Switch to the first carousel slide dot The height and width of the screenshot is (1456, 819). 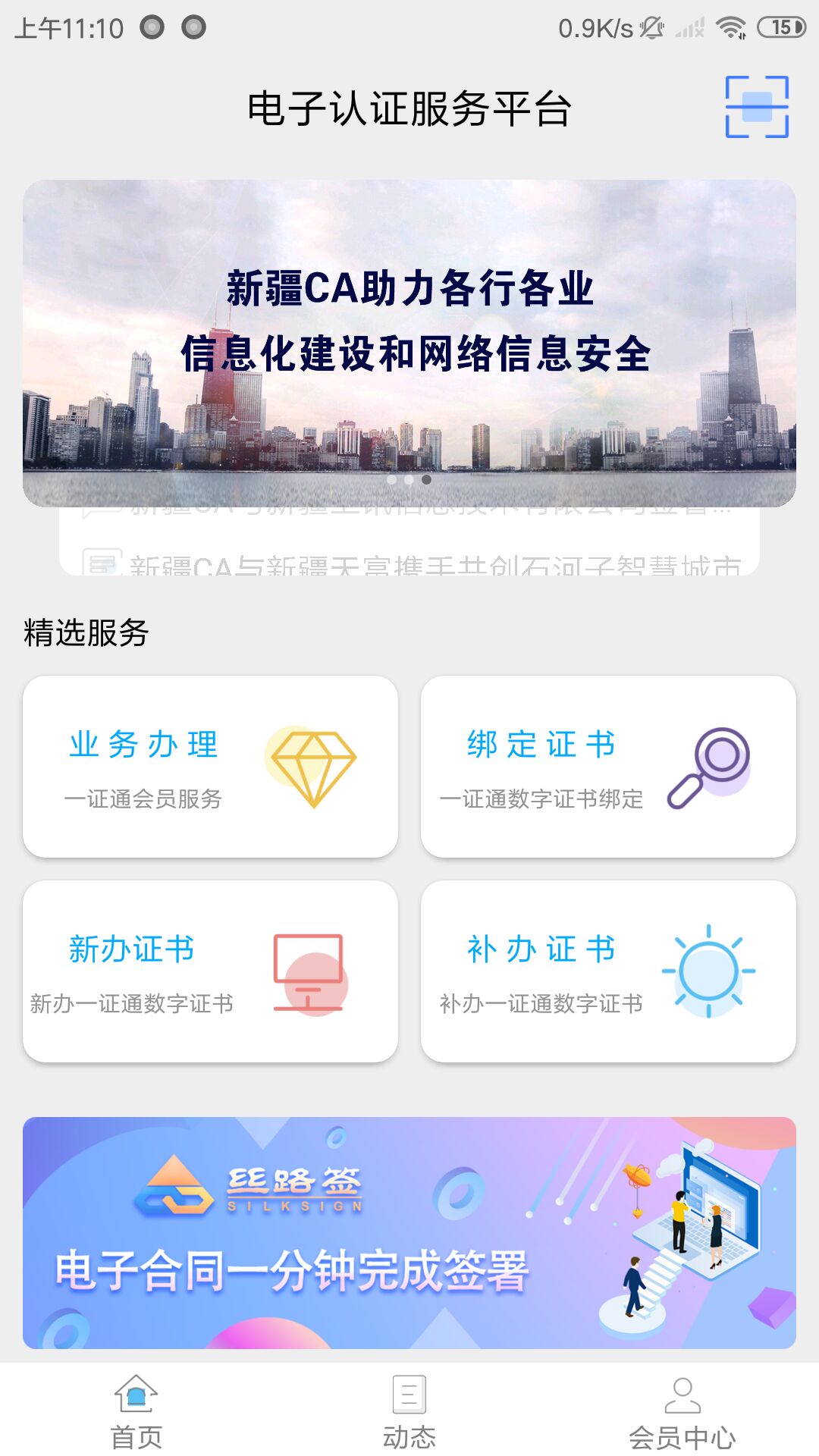390,480
